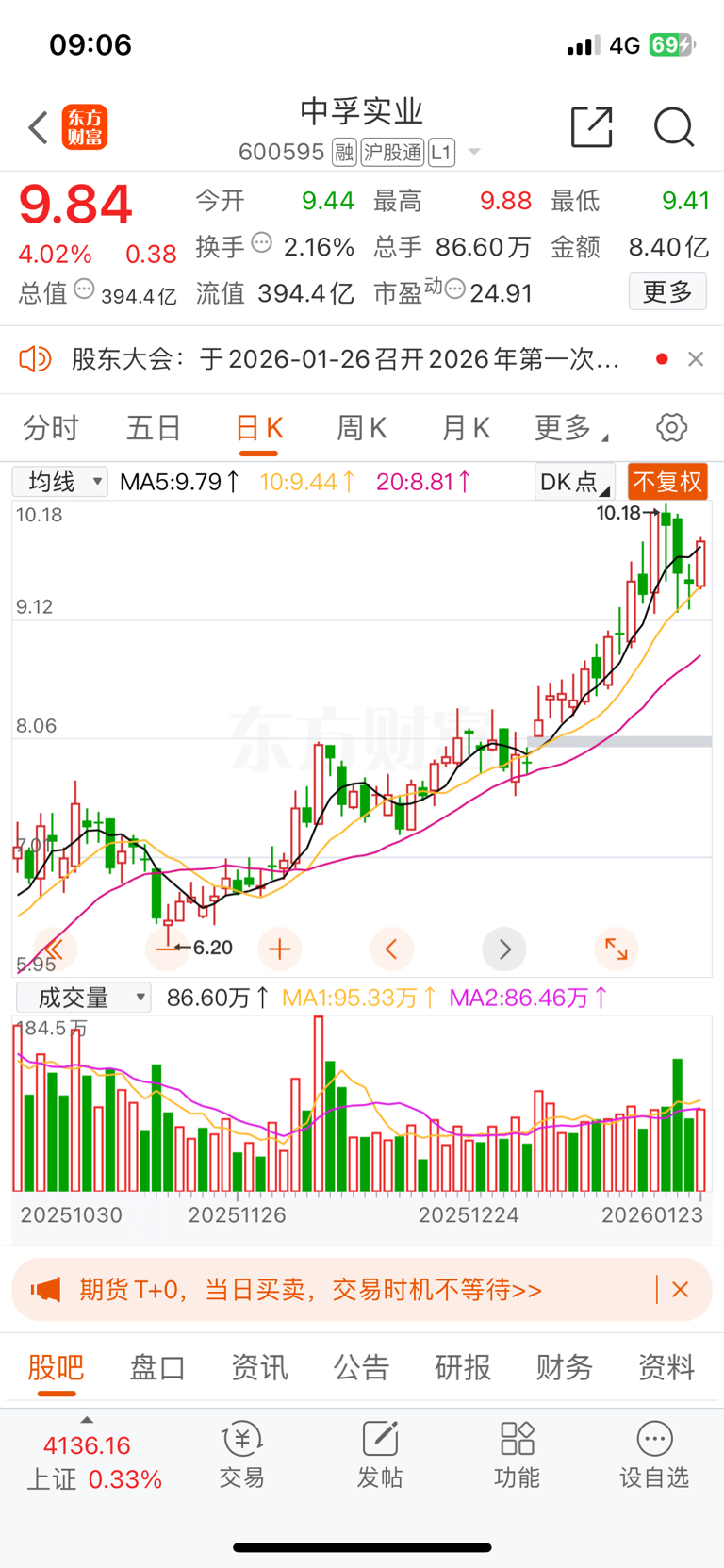Switch to the 五日 chart tab

click(x=154, y=428)
